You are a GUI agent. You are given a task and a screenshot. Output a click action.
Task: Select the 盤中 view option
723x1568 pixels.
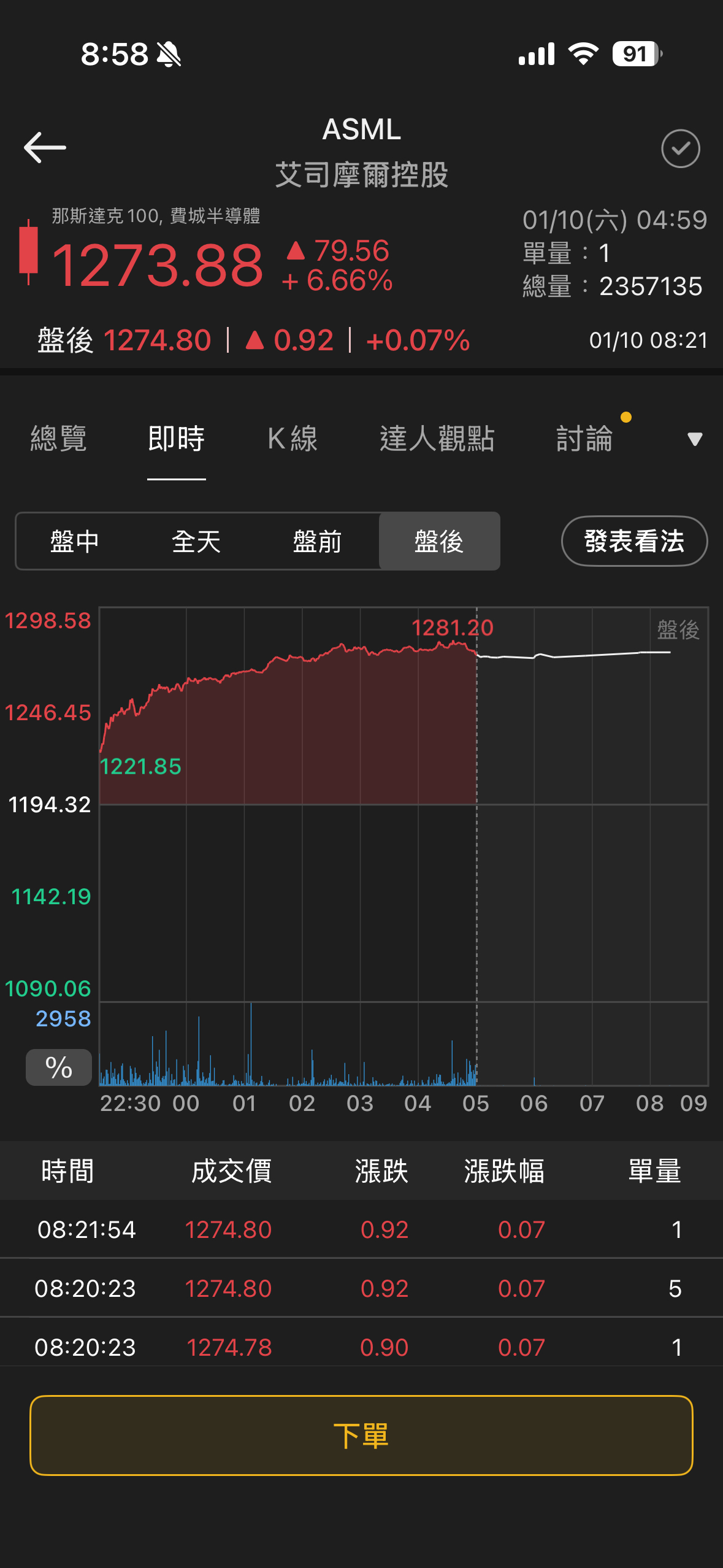click(x=75, y=541)
